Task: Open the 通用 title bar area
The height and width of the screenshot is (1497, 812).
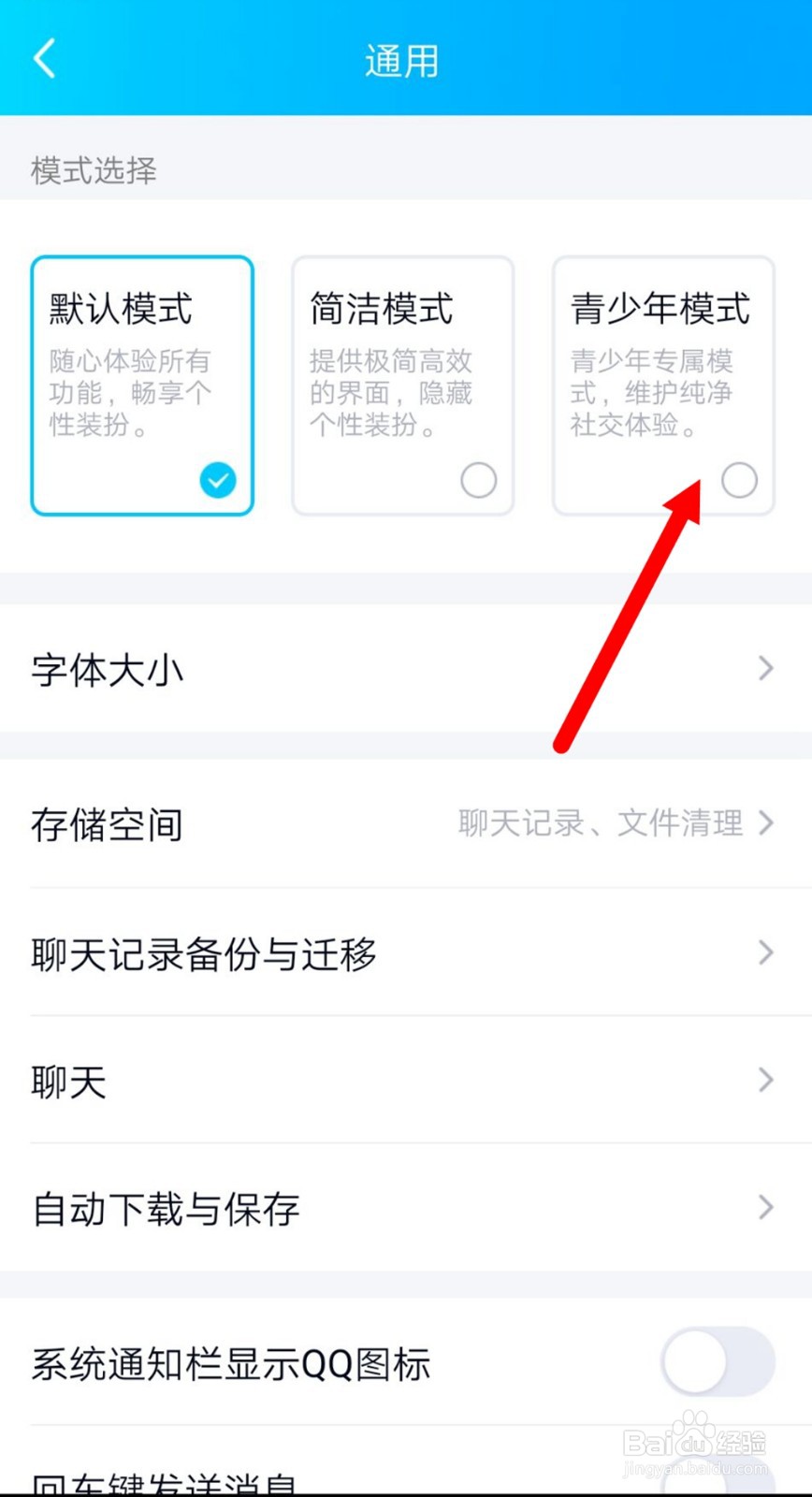Action: (x=401, y=58)
